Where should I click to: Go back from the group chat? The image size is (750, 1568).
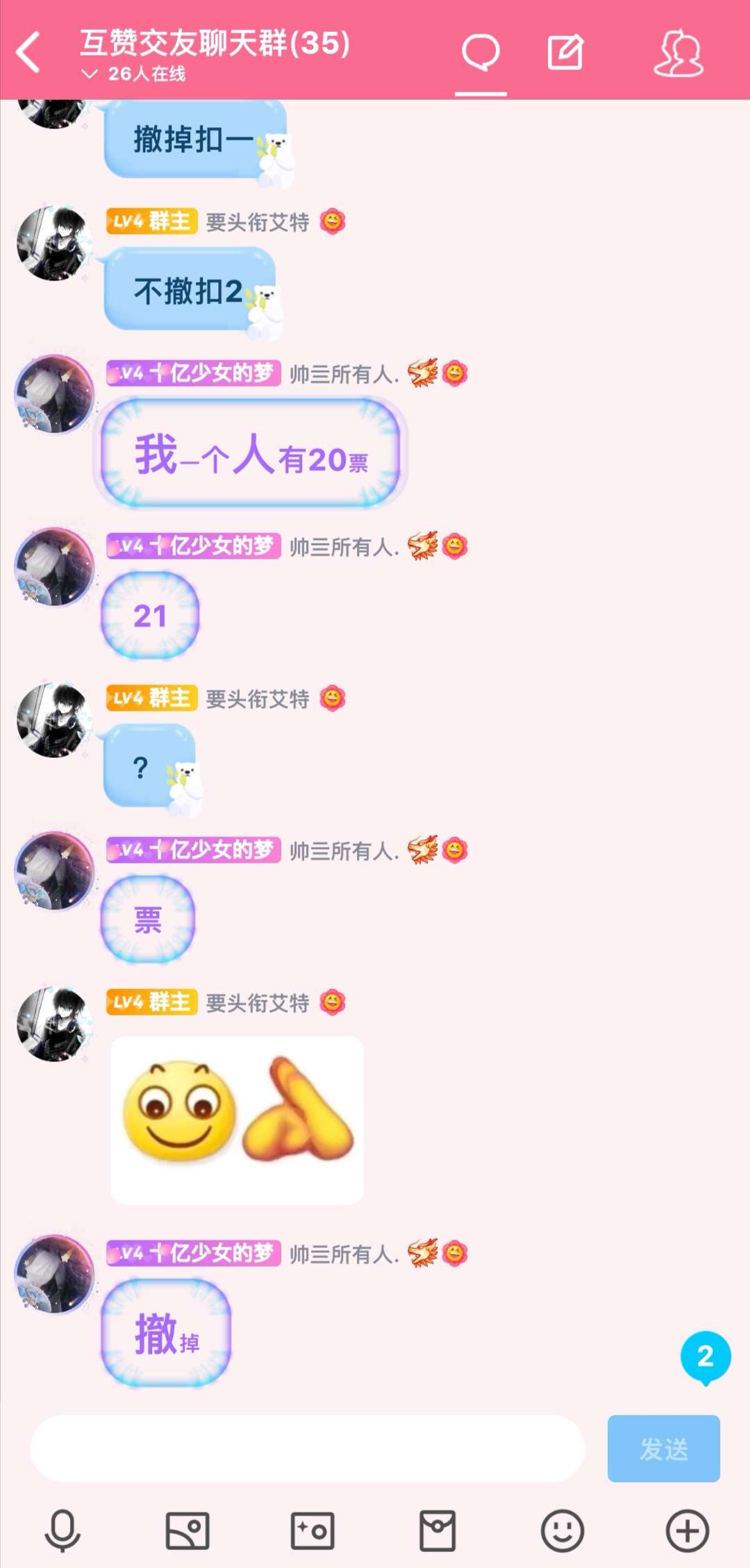(29, 52)
